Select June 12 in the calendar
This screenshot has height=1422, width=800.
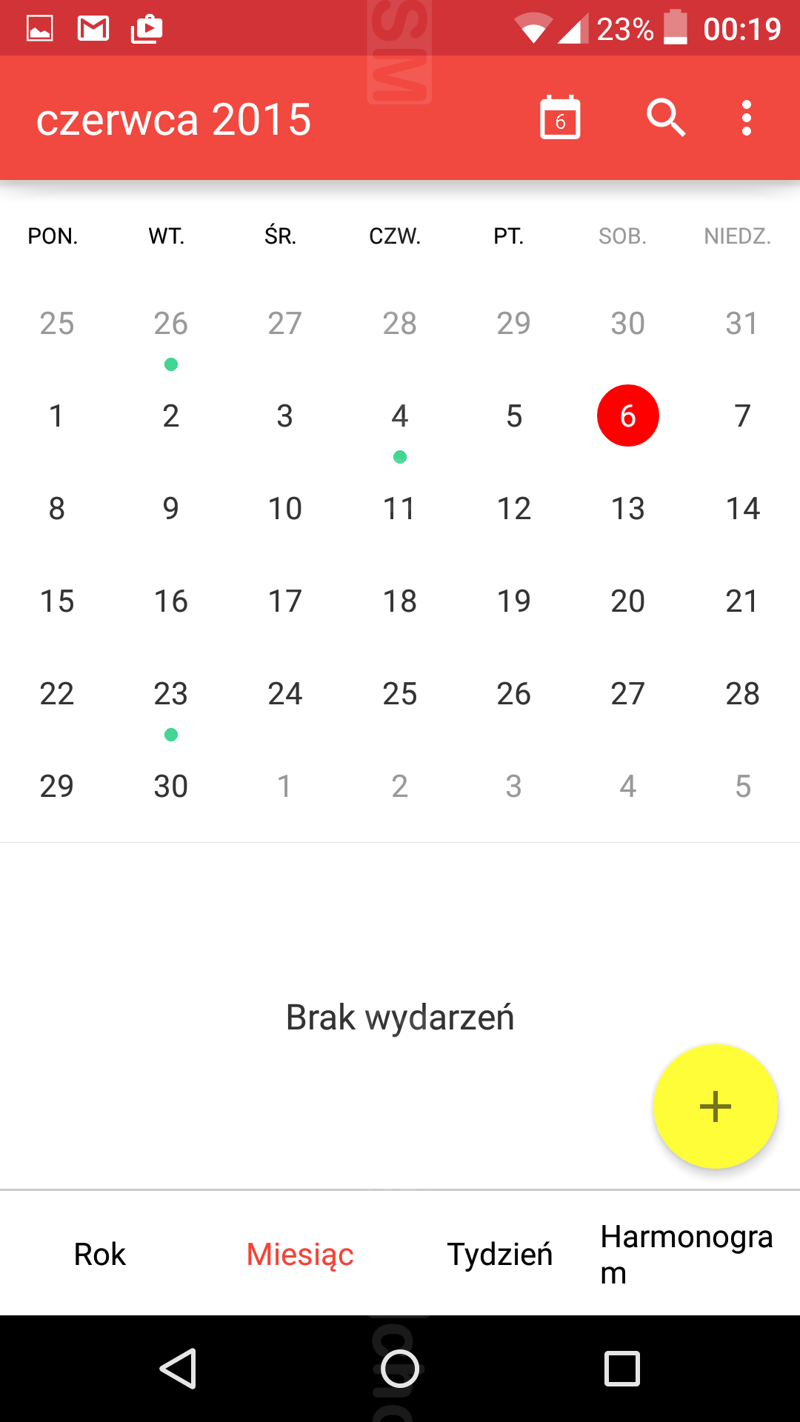pos(514,508)
